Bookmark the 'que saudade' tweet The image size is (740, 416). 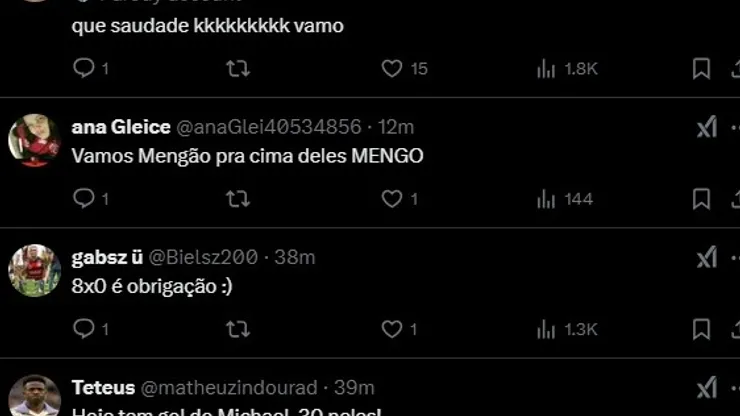tap(701, 68)
